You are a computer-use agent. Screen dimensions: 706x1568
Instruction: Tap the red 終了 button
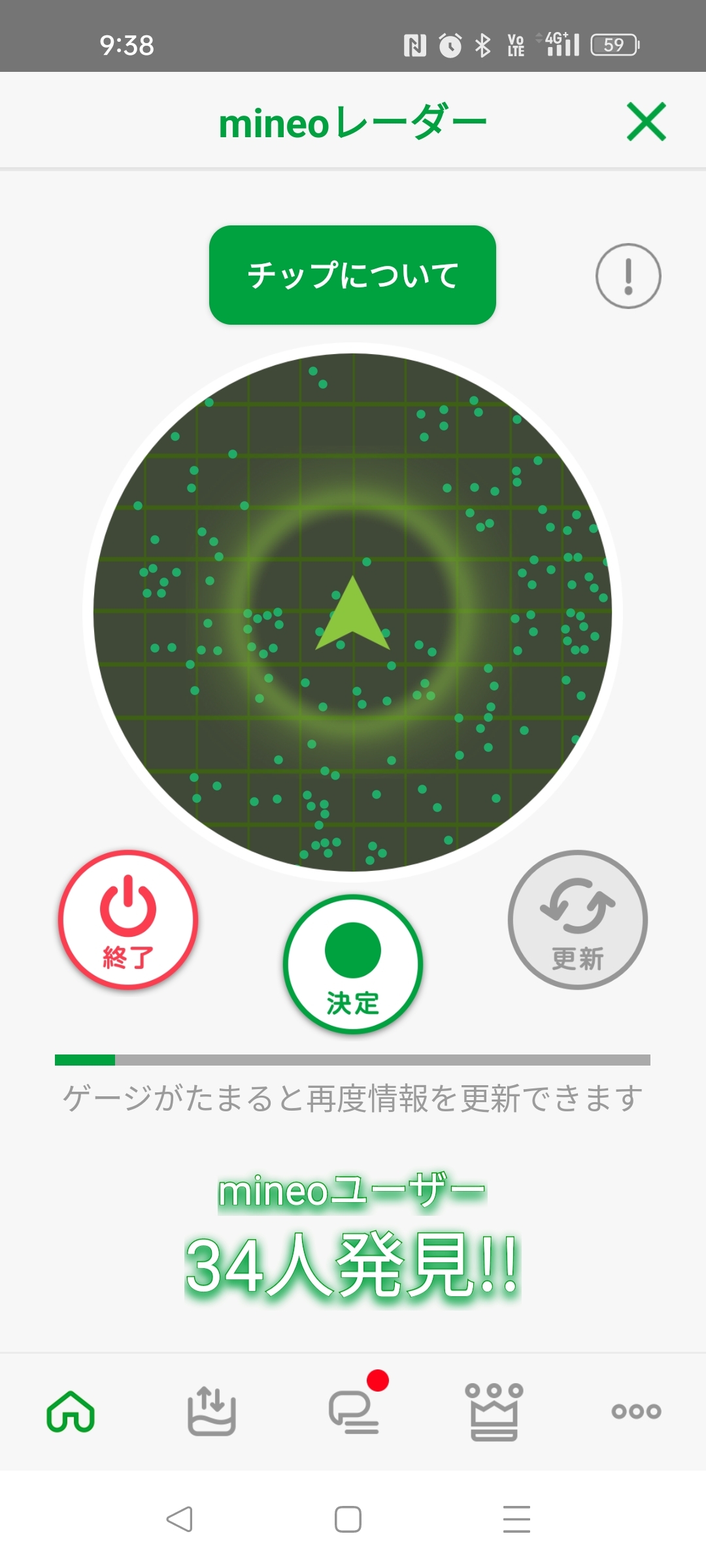pyautogui.click(x=128, y=920)
